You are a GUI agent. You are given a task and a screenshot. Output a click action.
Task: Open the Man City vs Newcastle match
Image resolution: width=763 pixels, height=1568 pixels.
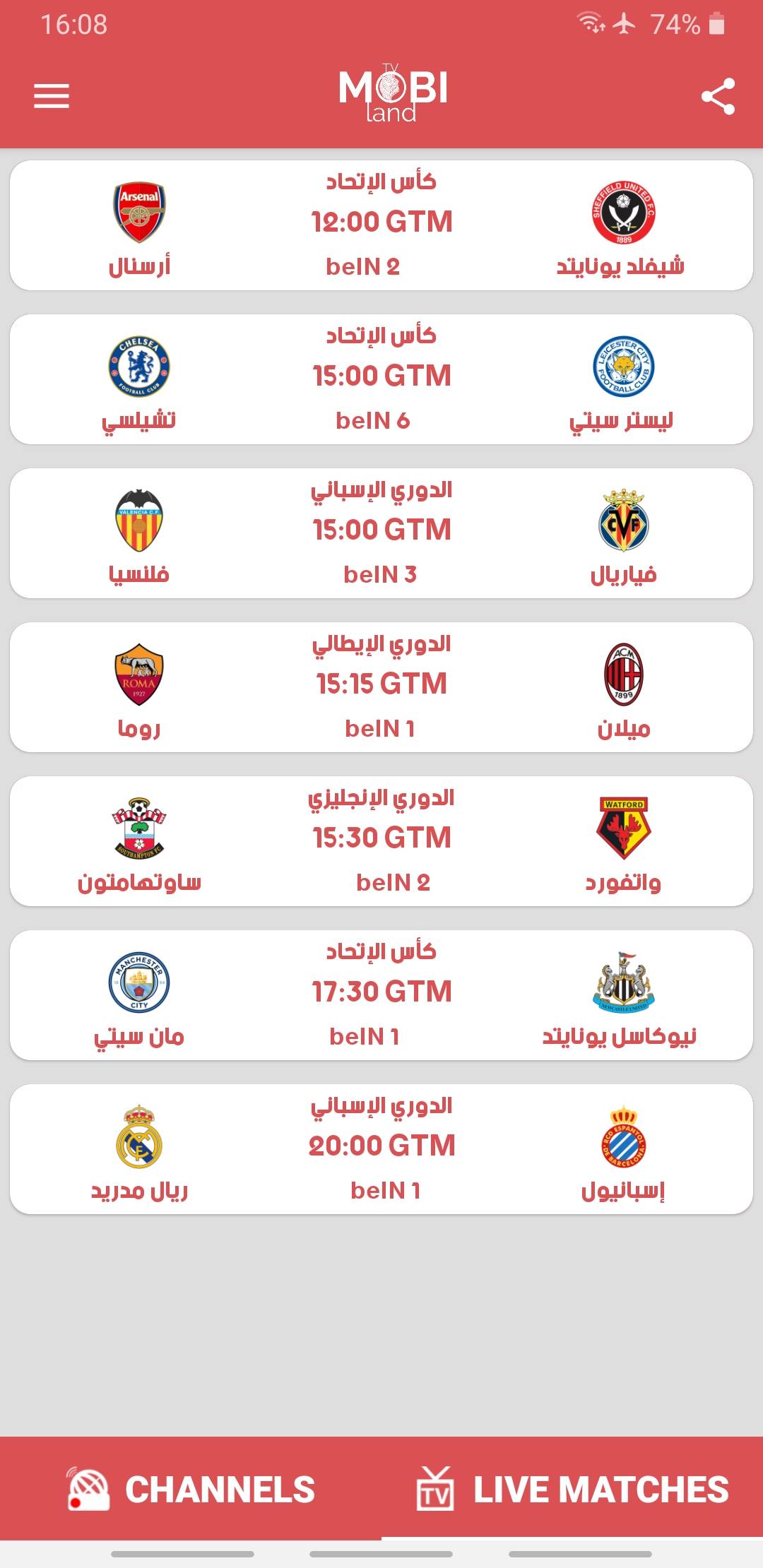tap(381, 995)
